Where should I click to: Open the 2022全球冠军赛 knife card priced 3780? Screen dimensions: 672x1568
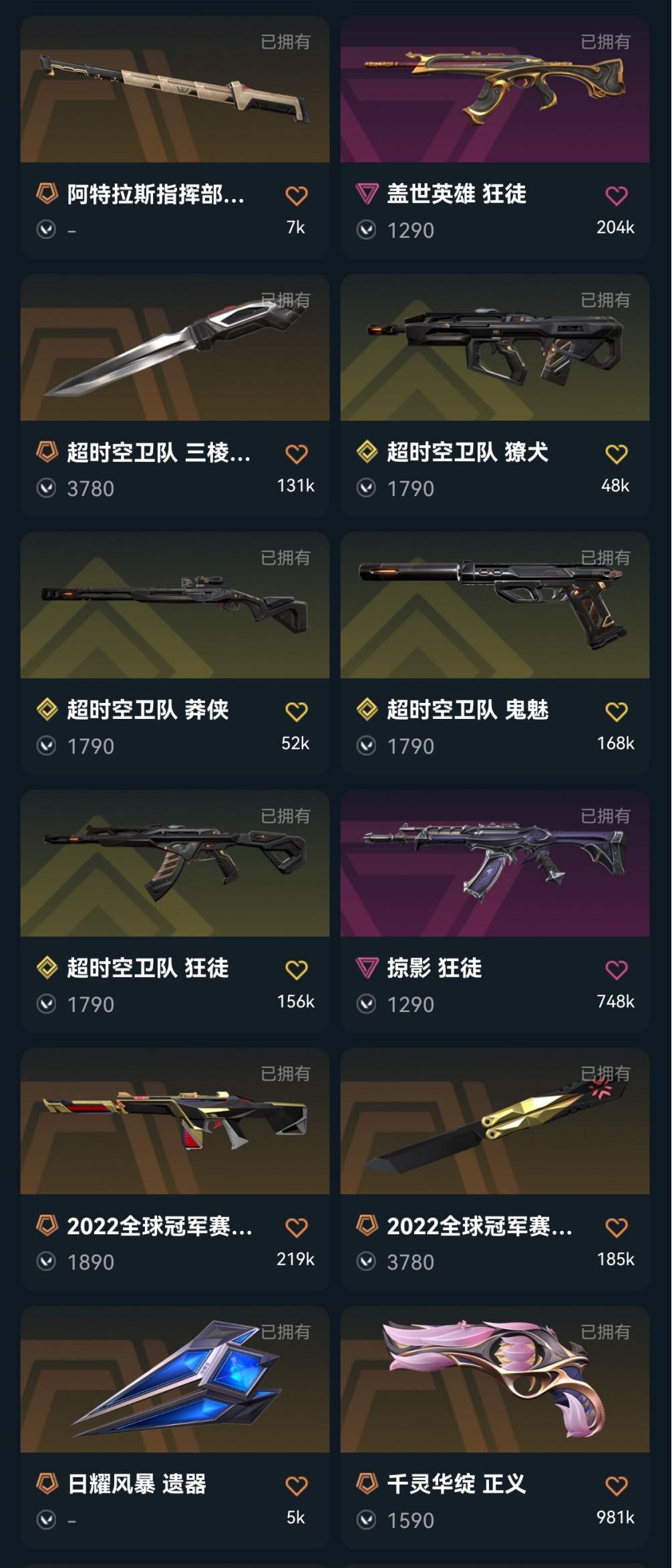494,1122
